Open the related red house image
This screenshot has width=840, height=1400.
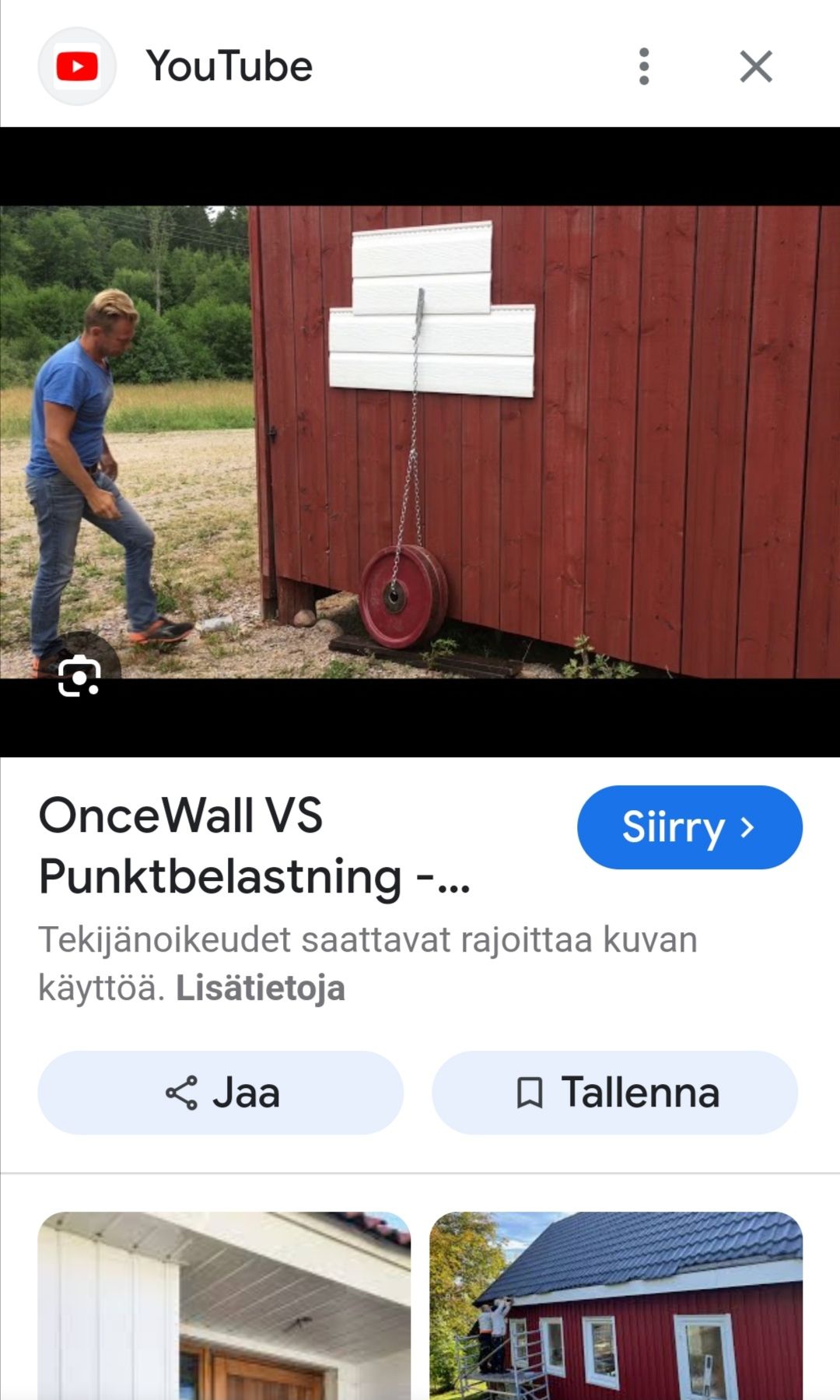(x=616, y=1305)
